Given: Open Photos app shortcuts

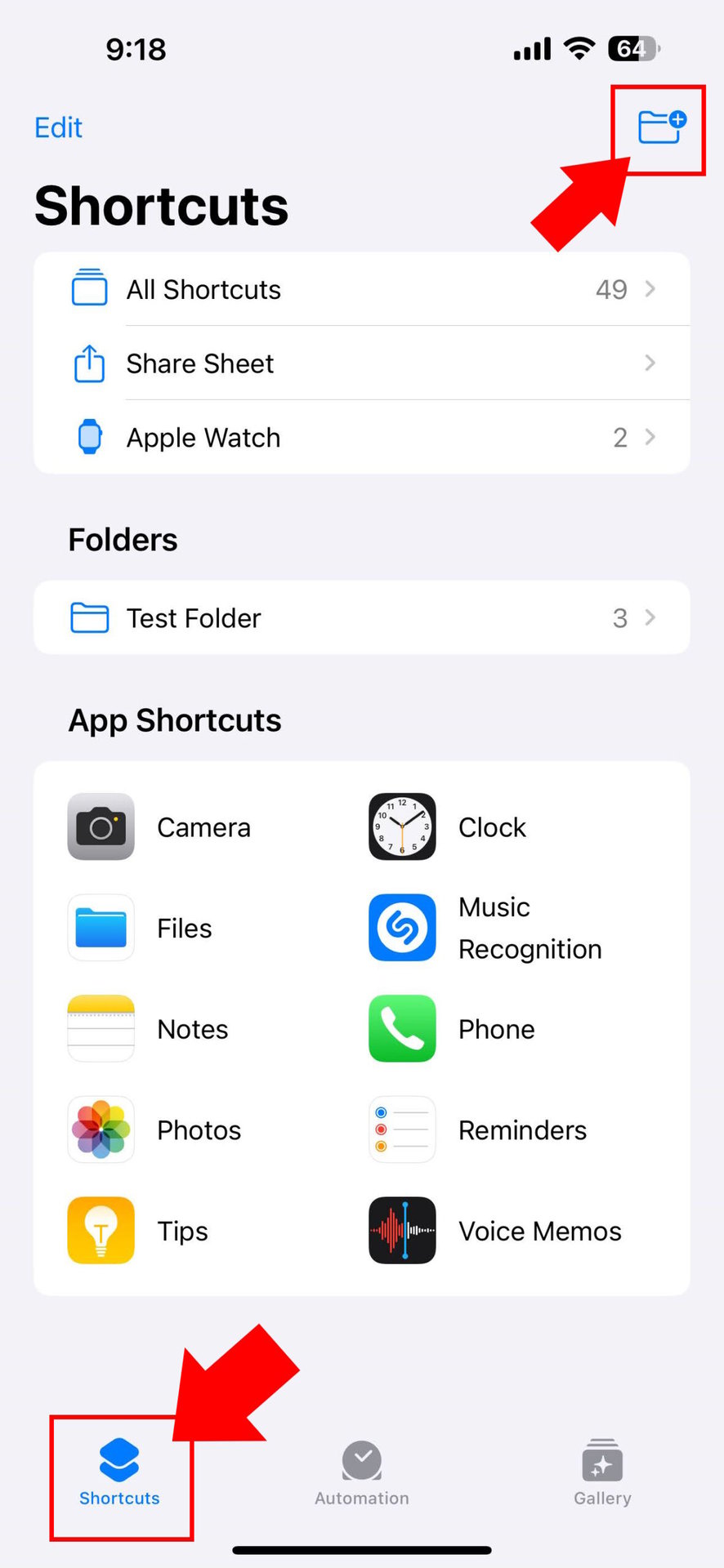Looking at the screenshot, I should (155, 1130).
